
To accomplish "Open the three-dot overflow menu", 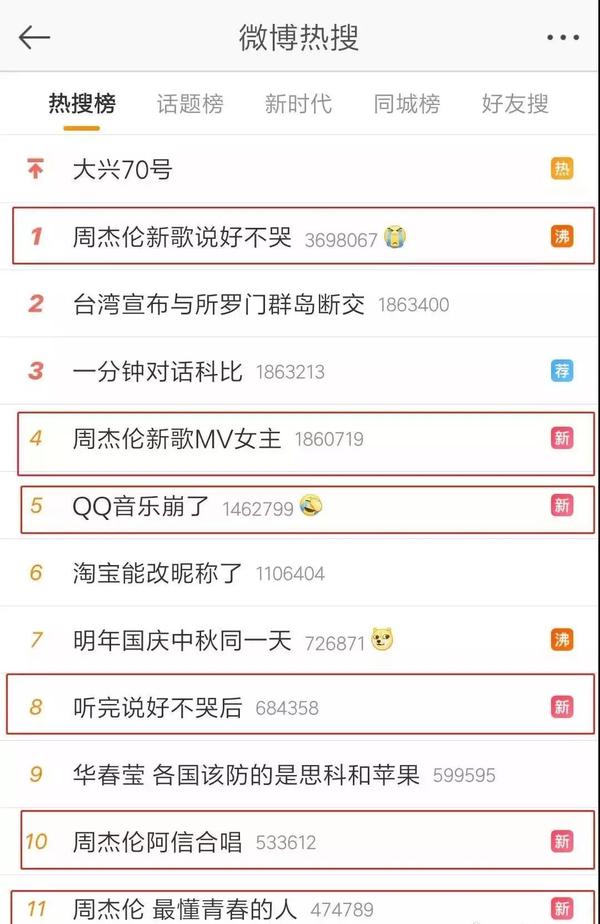I will 562,38.
